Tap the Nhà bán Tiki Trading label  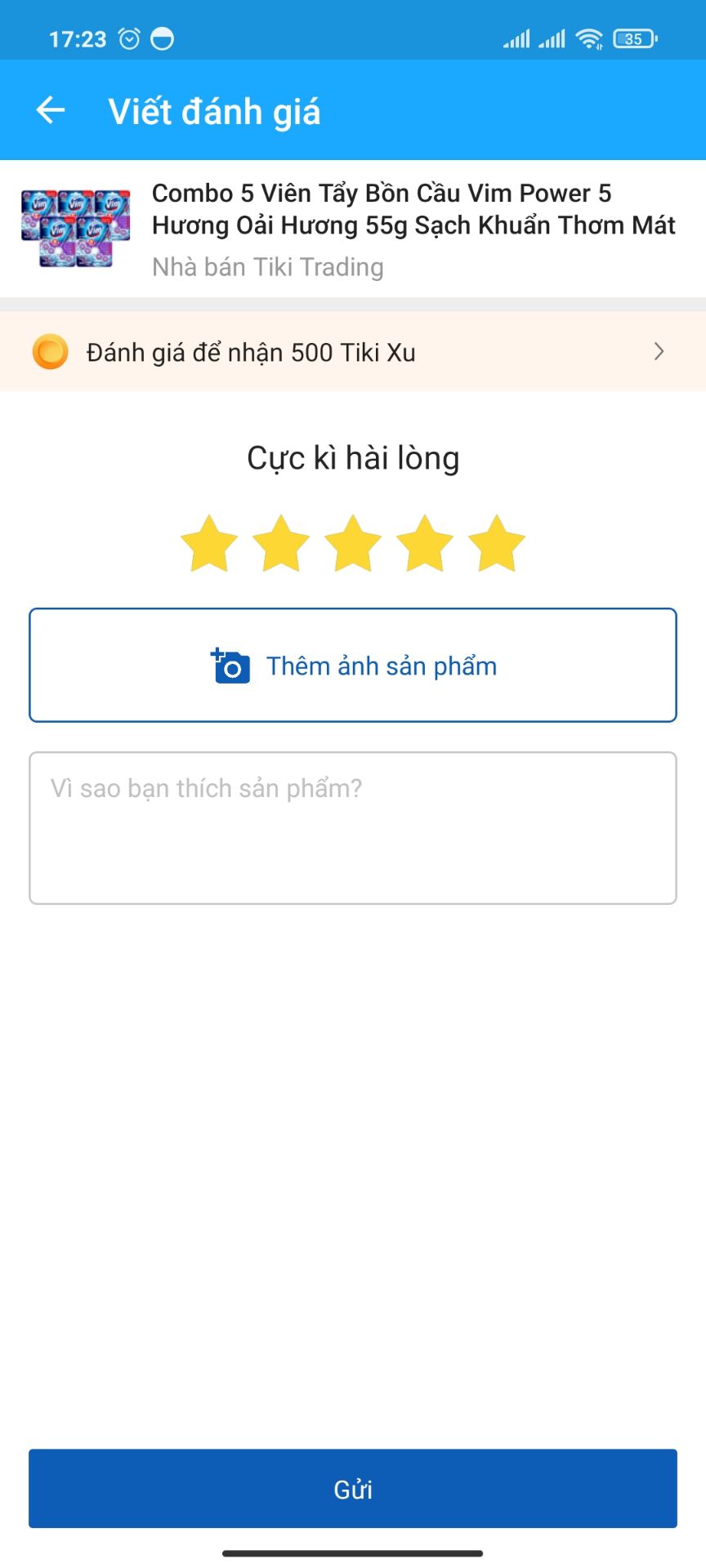266,267
